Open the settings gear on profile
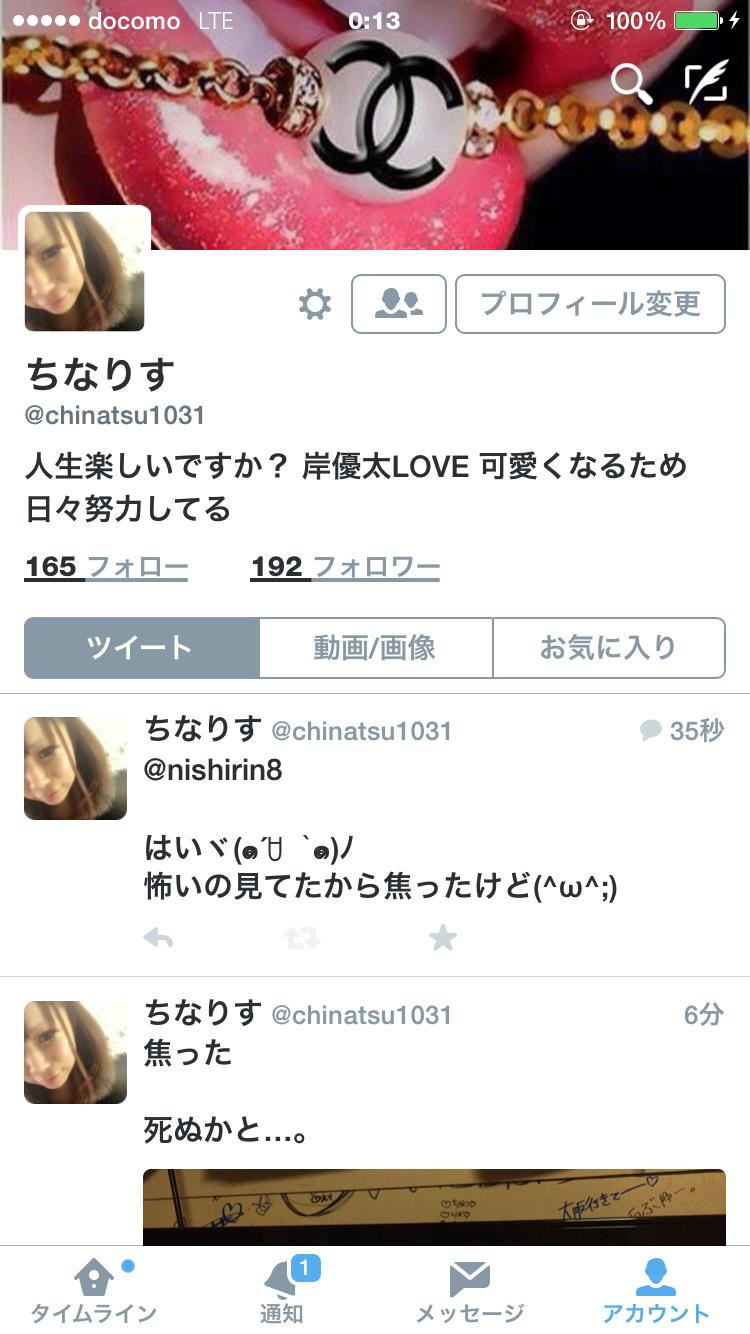750x1334 pixels. pyautogui.click(x=315, y=304)
